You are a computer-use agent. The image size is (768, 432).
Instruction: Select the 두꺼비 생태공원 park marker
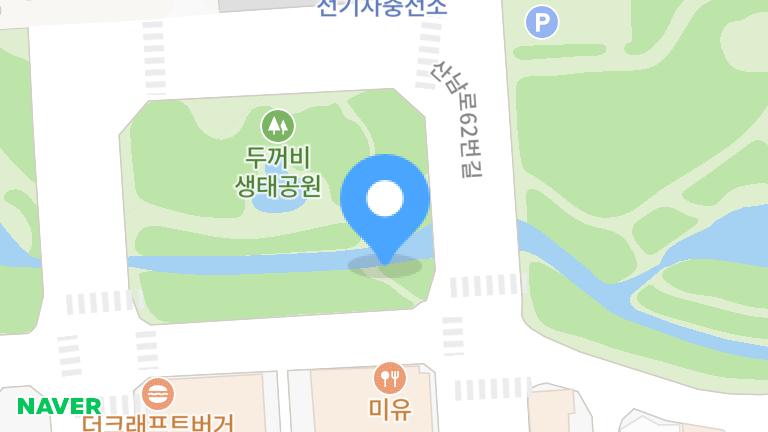(x=277, y=126)
